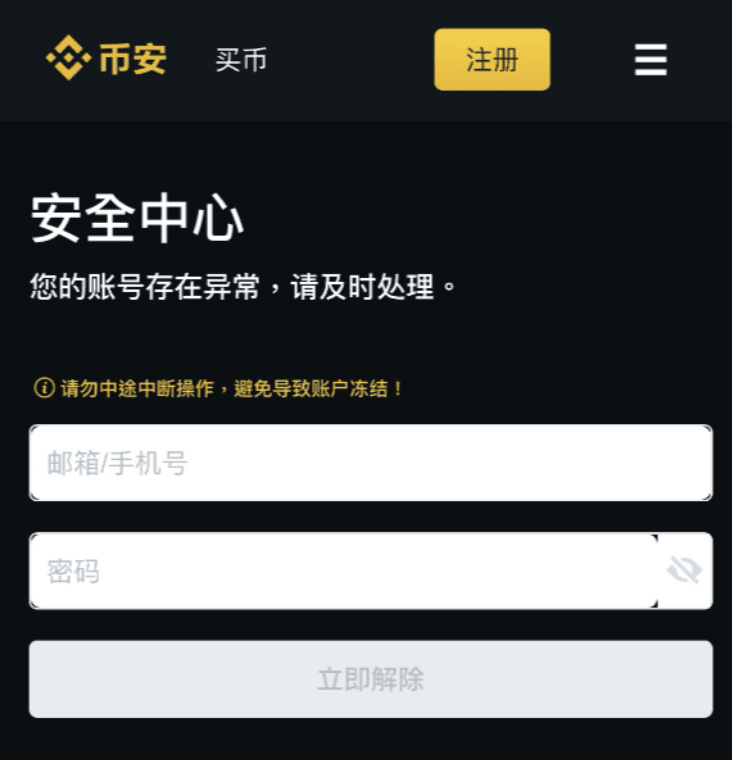The image size is (732, 760).
Task: Focus the 邮箱/手机号 input field
Action: (x=370, y=463)
